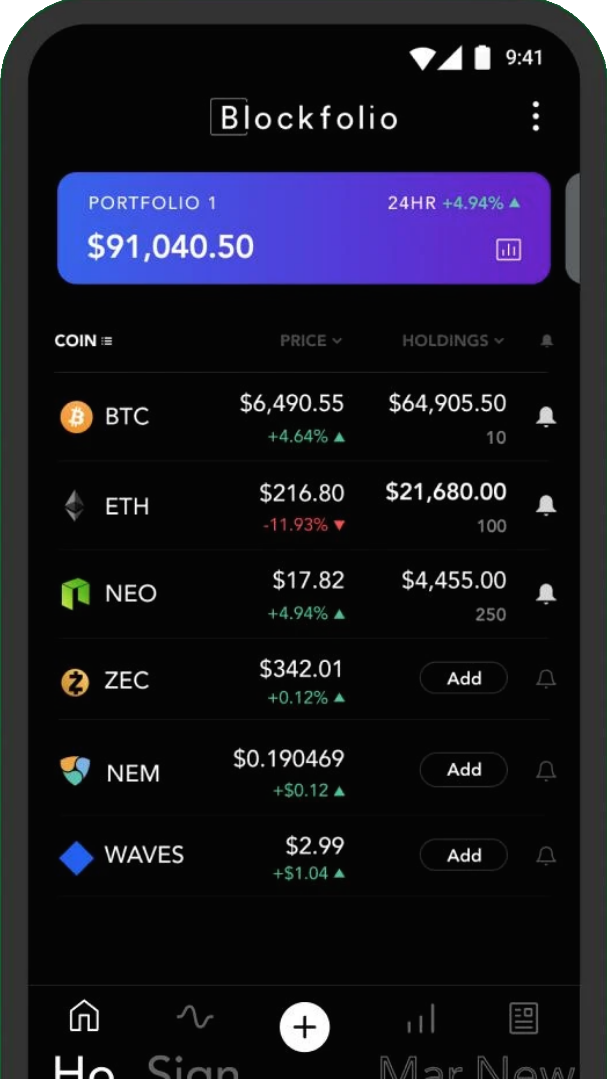
Task: Add holdings for ZEC
Action: coord(464,679)
